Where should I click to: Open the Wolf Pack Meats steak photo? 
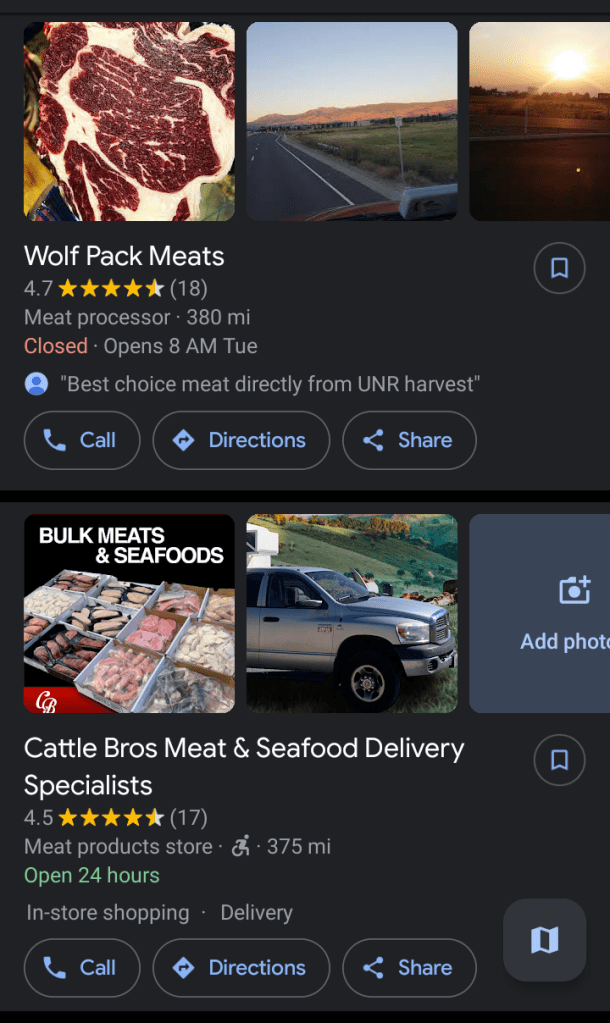tap(129, 121)
